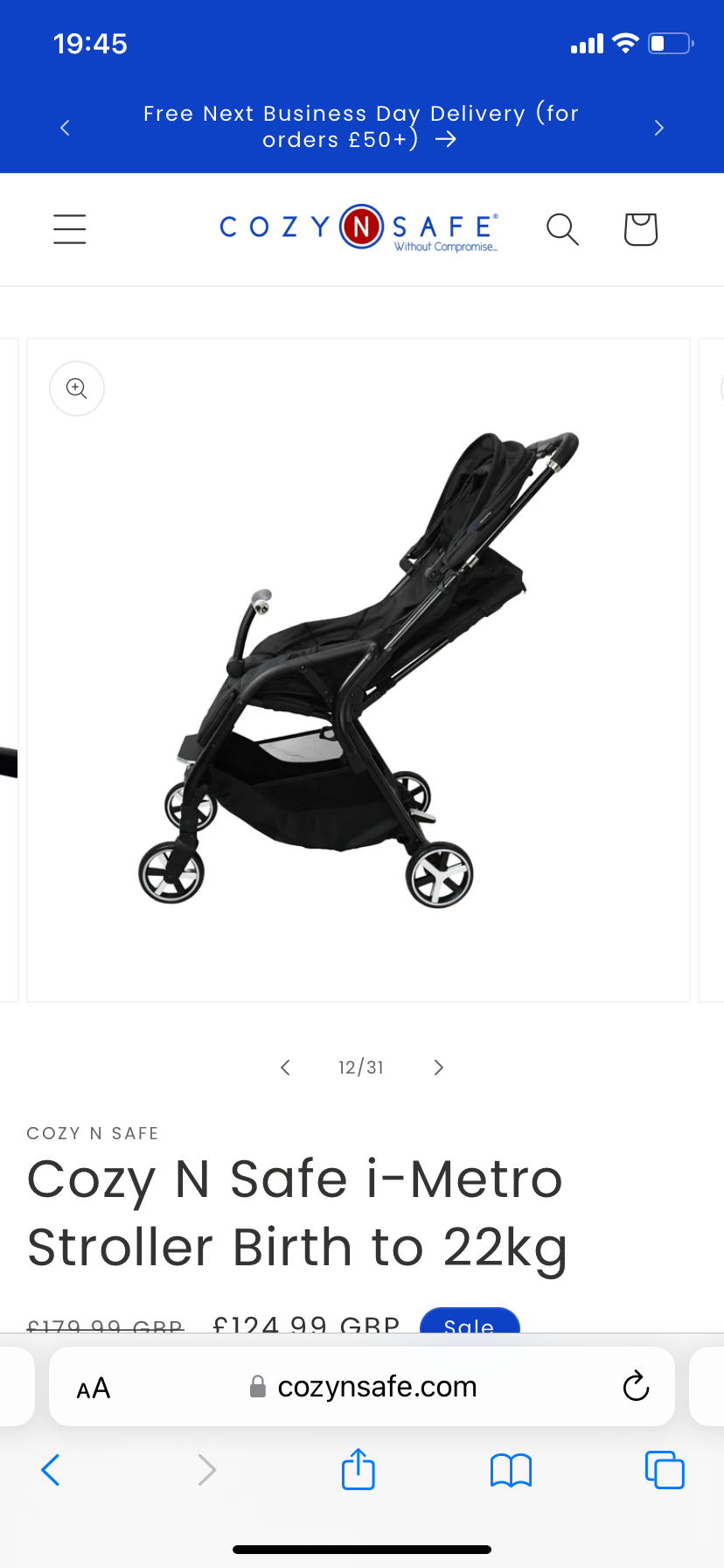Open the stroller product image
724x1568 pixels.
click(359, 669)
